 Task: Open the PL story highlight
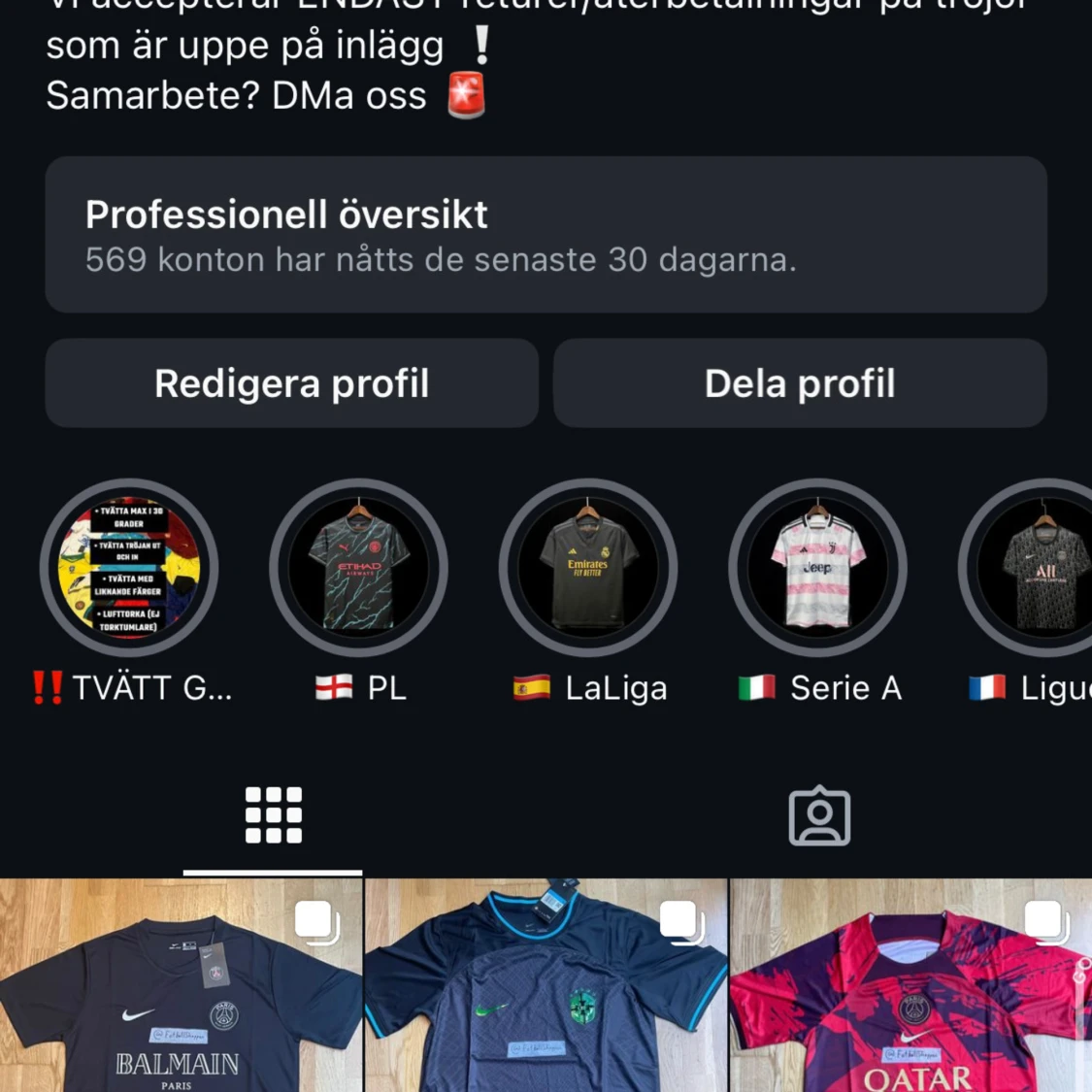(358, 568)
